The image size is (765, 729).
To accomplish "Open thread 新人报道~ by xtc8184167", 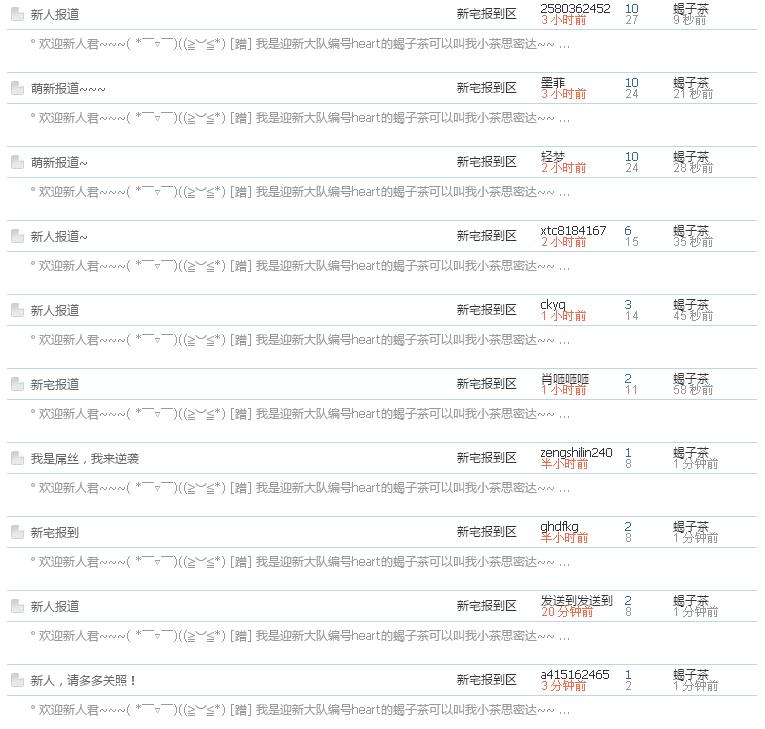I will 59,237.
